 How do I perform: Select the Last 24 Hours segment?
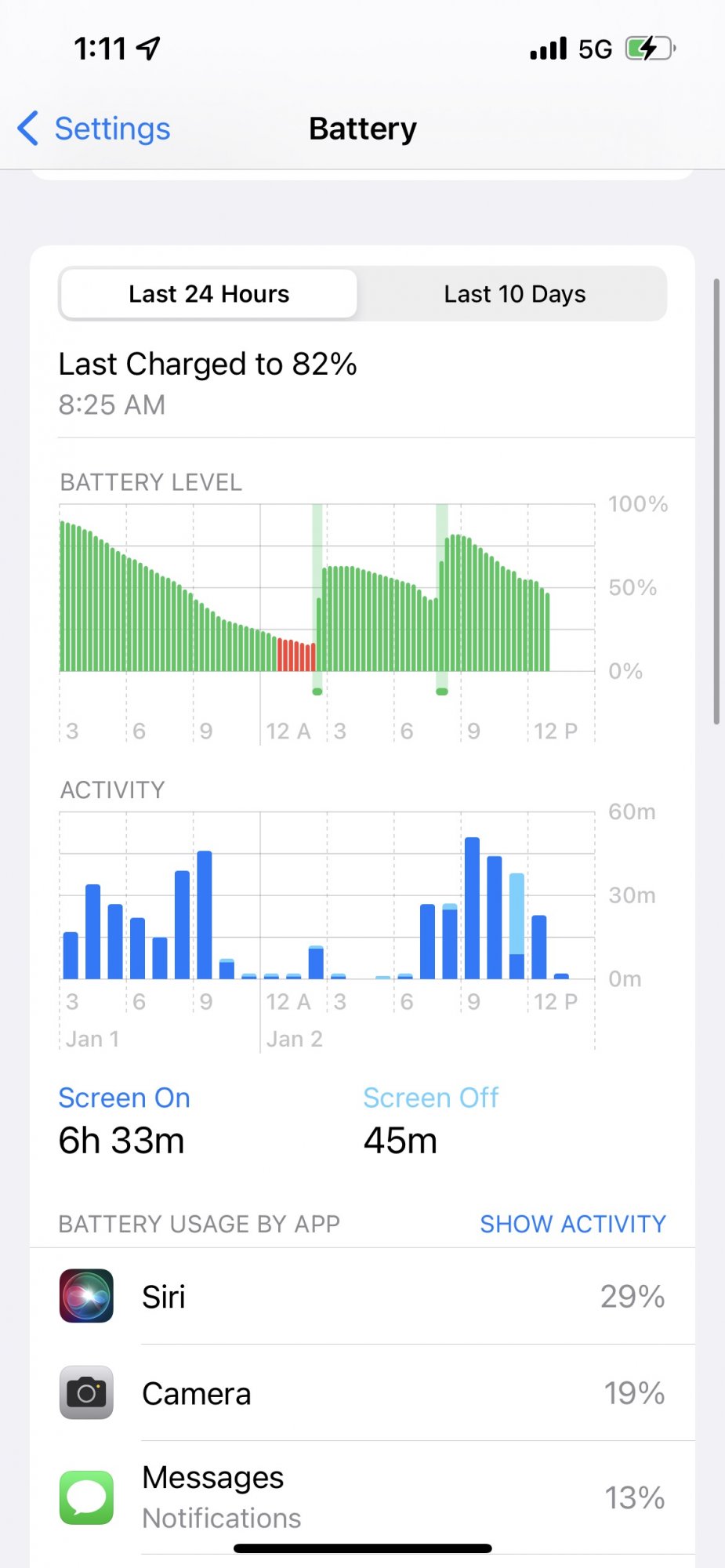pyautogui.click(x=208, y=294)
